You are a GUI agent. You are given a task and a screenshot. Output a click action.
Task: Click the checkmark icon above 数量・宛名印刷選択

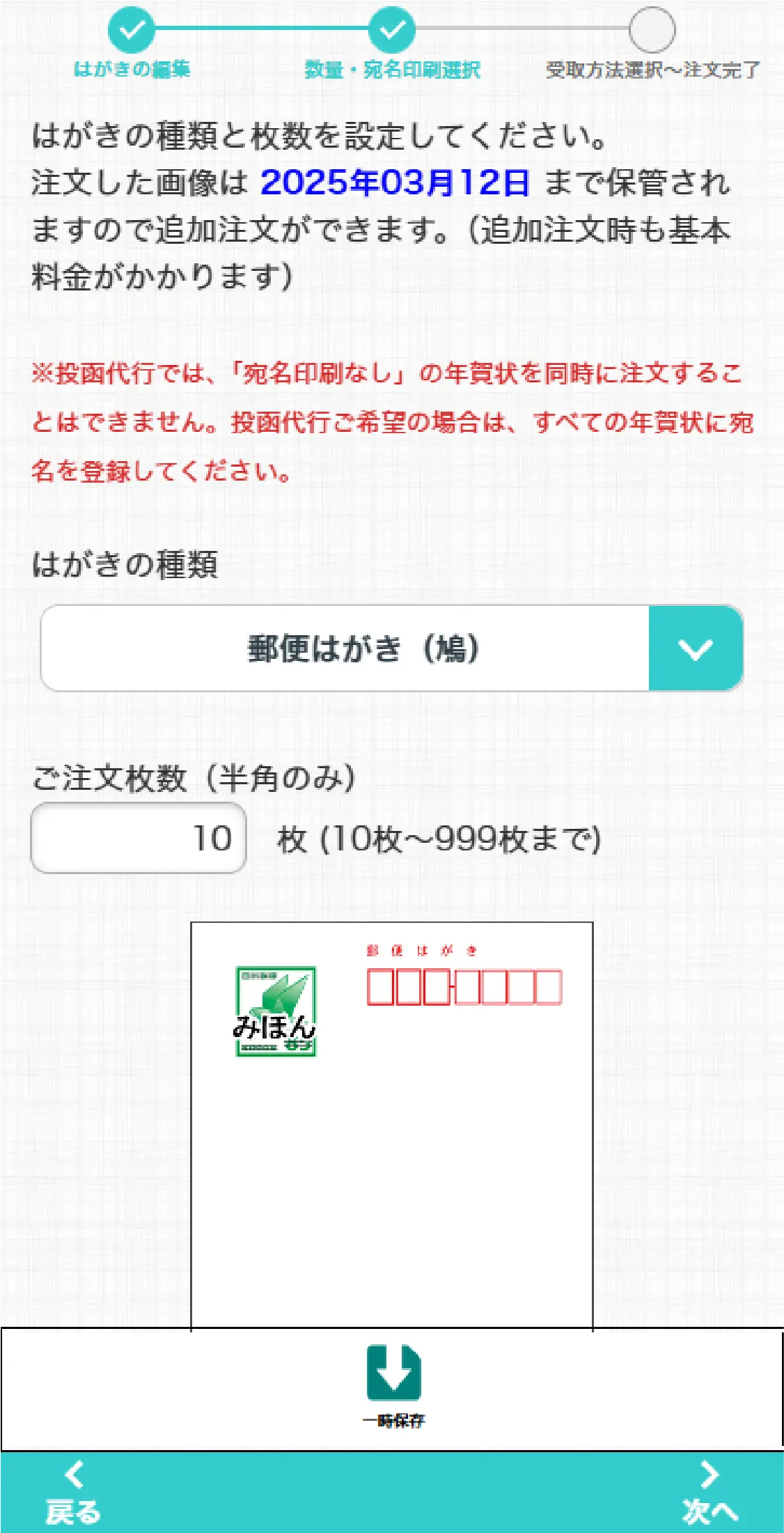coord(392,31)
